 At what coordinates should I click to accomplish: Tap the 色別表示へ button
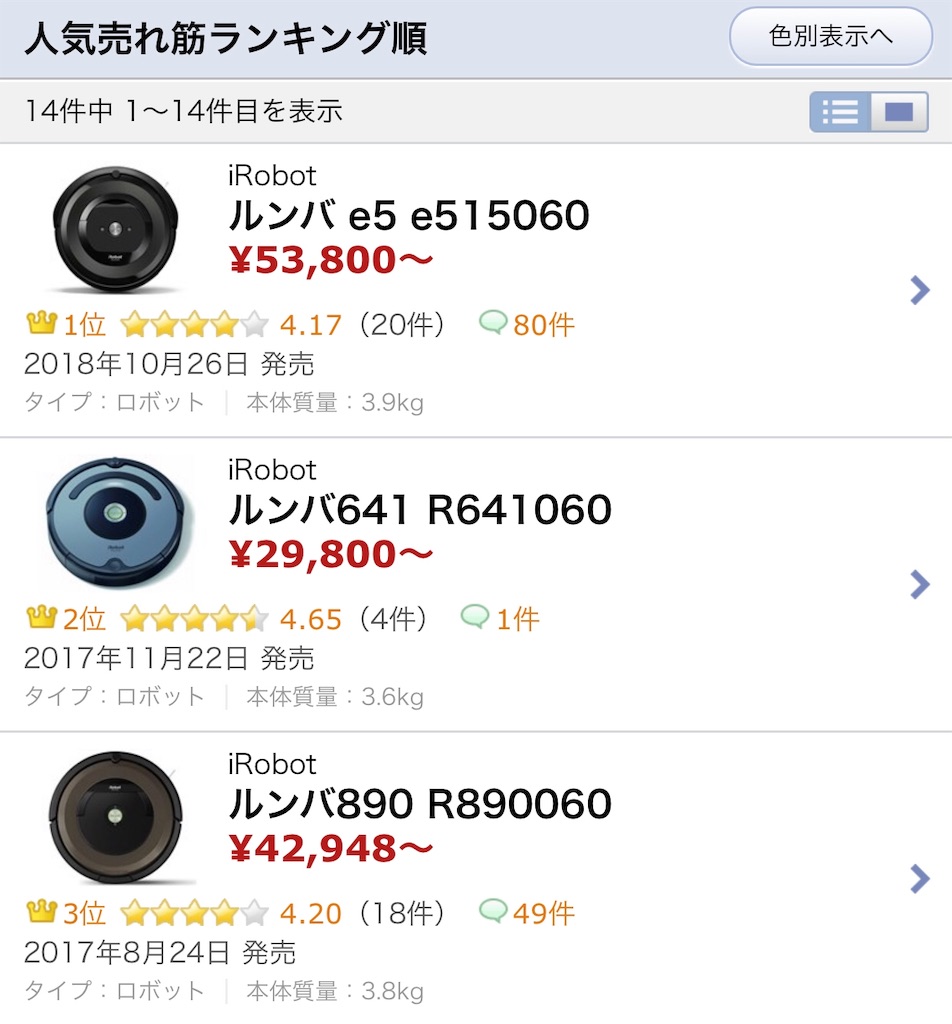click(830, 37)
